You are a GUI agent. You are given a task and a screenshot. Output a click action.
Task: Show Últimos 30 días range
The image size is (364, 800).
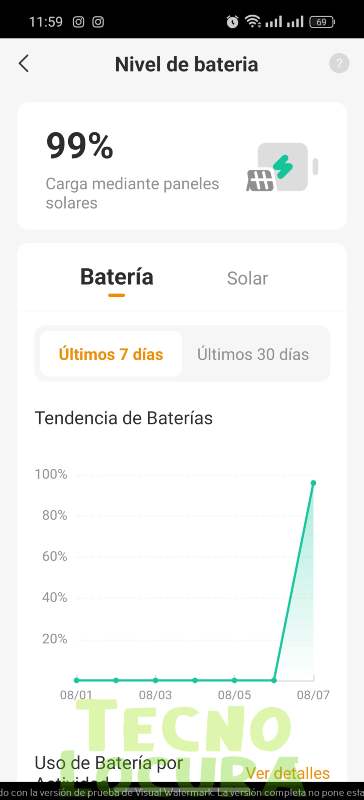tap(253, 354)
